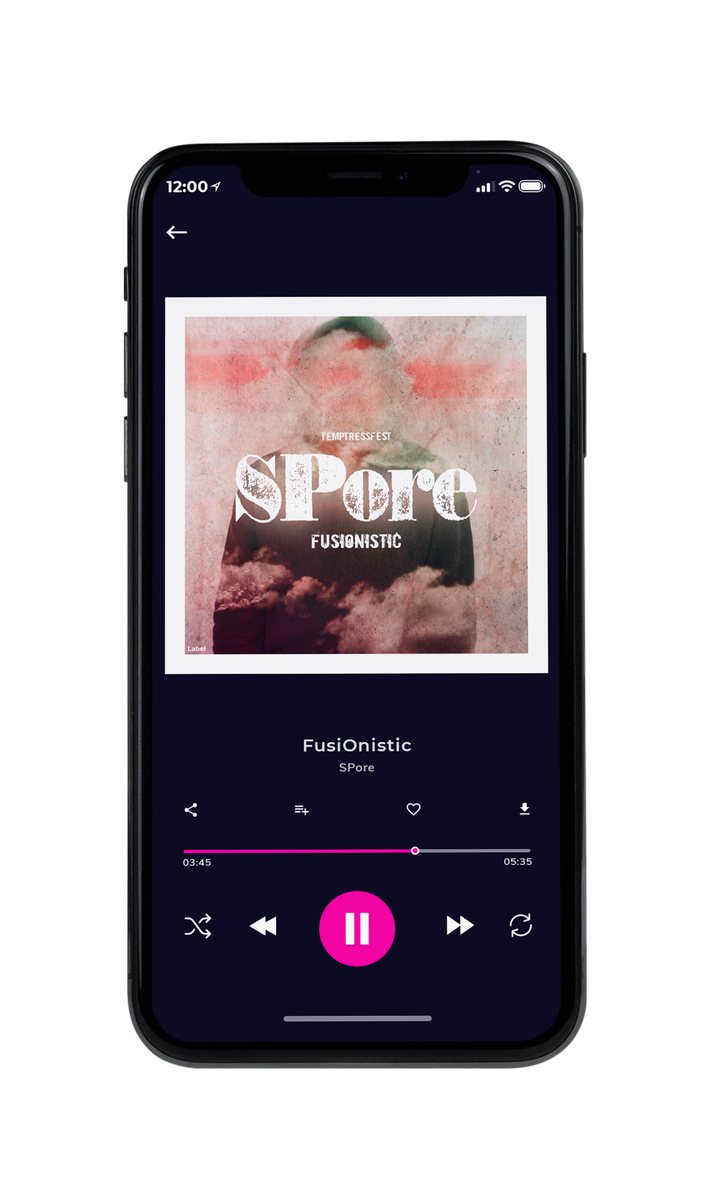Screen dimensions: 720x1200
Task: Like the song with the heart icon
Action: point(413,810)
